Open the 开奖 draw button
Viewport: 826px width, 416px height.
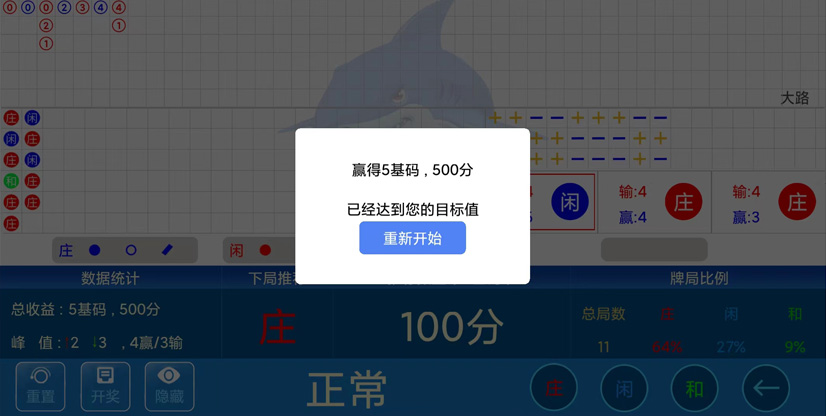tap(105, 386)
